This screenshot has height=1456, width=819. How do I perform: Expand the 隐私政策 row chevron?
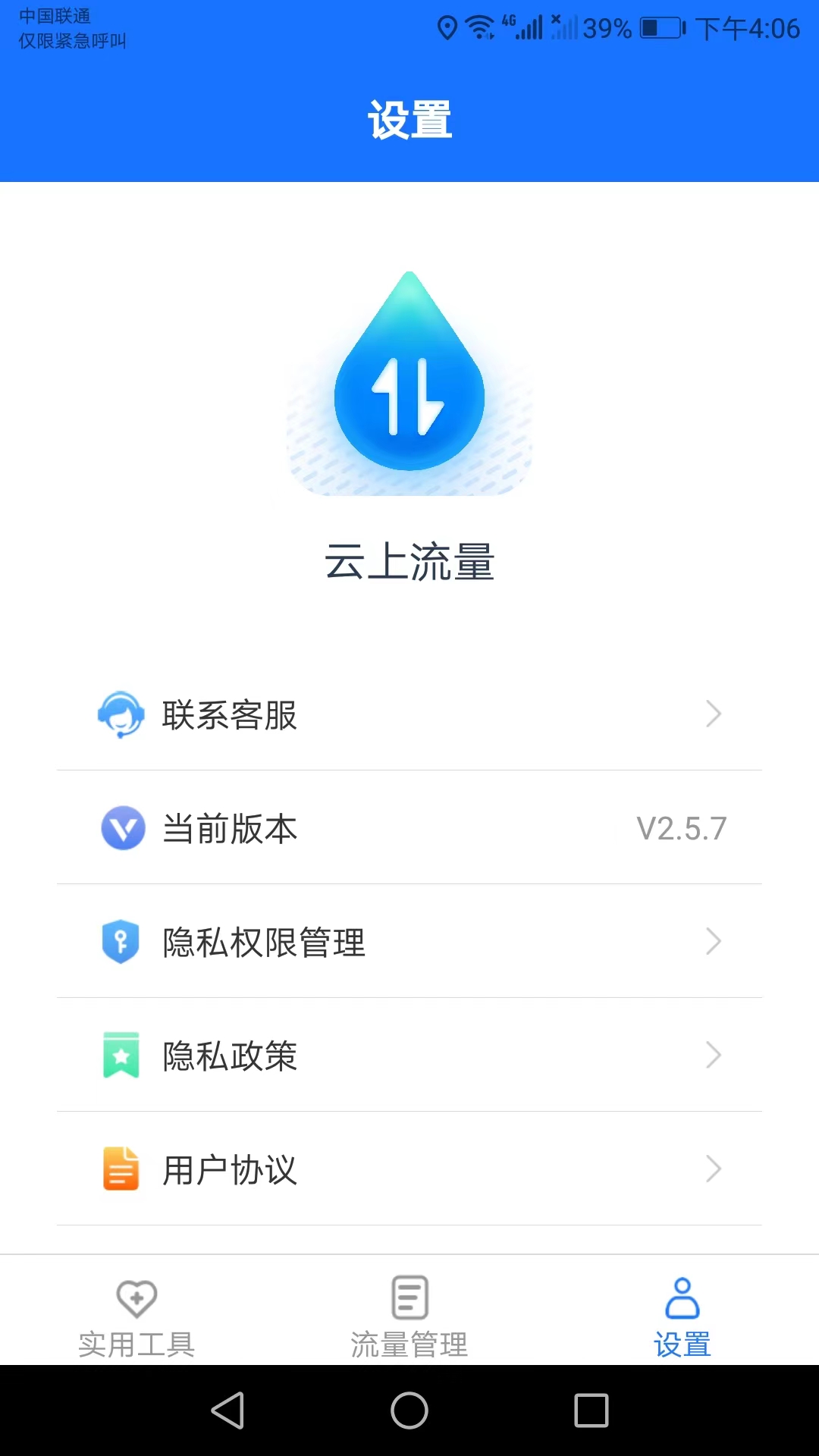click(713, 1055)
